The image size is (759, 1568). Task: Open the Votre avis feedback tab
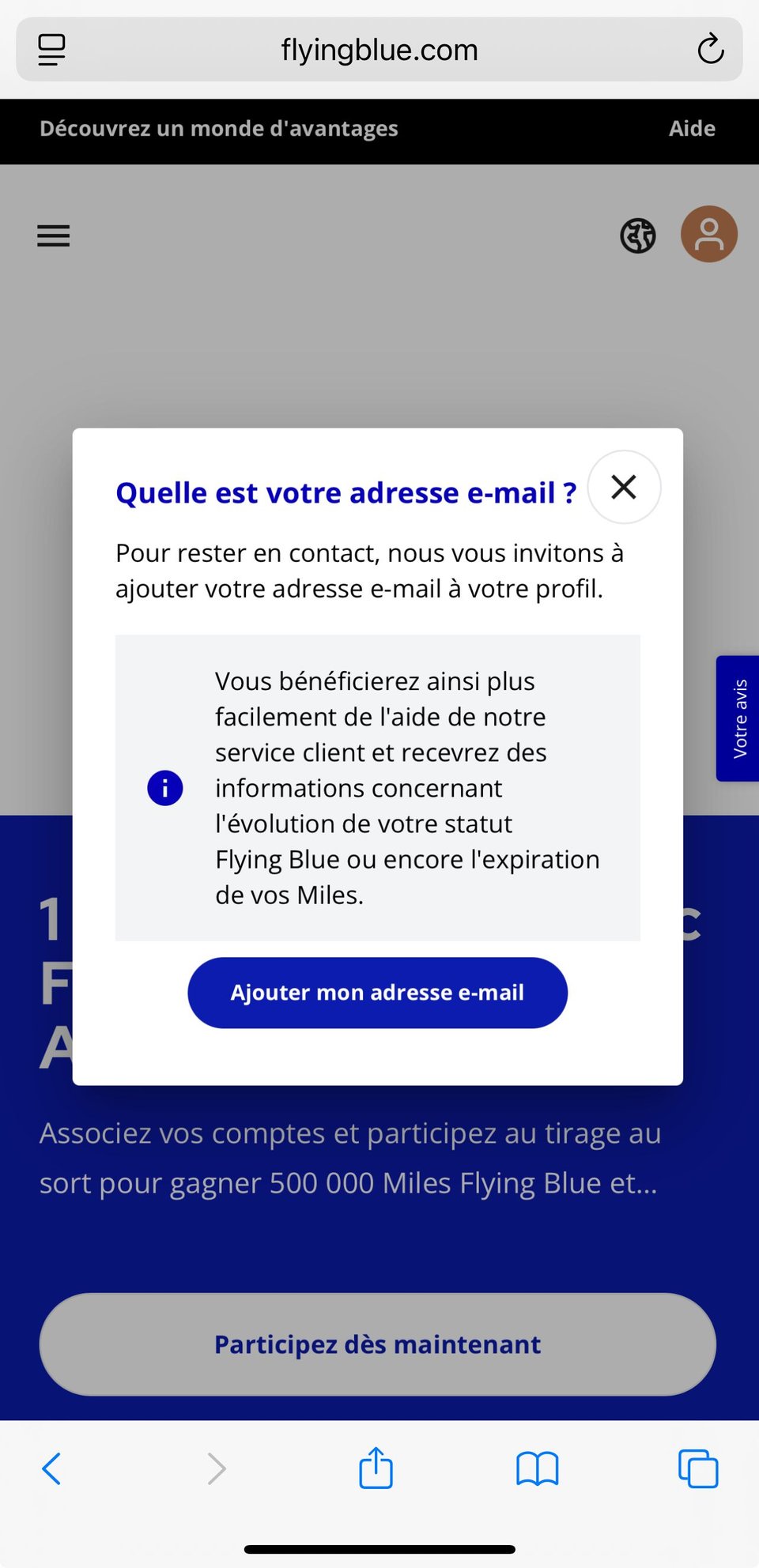738,718
